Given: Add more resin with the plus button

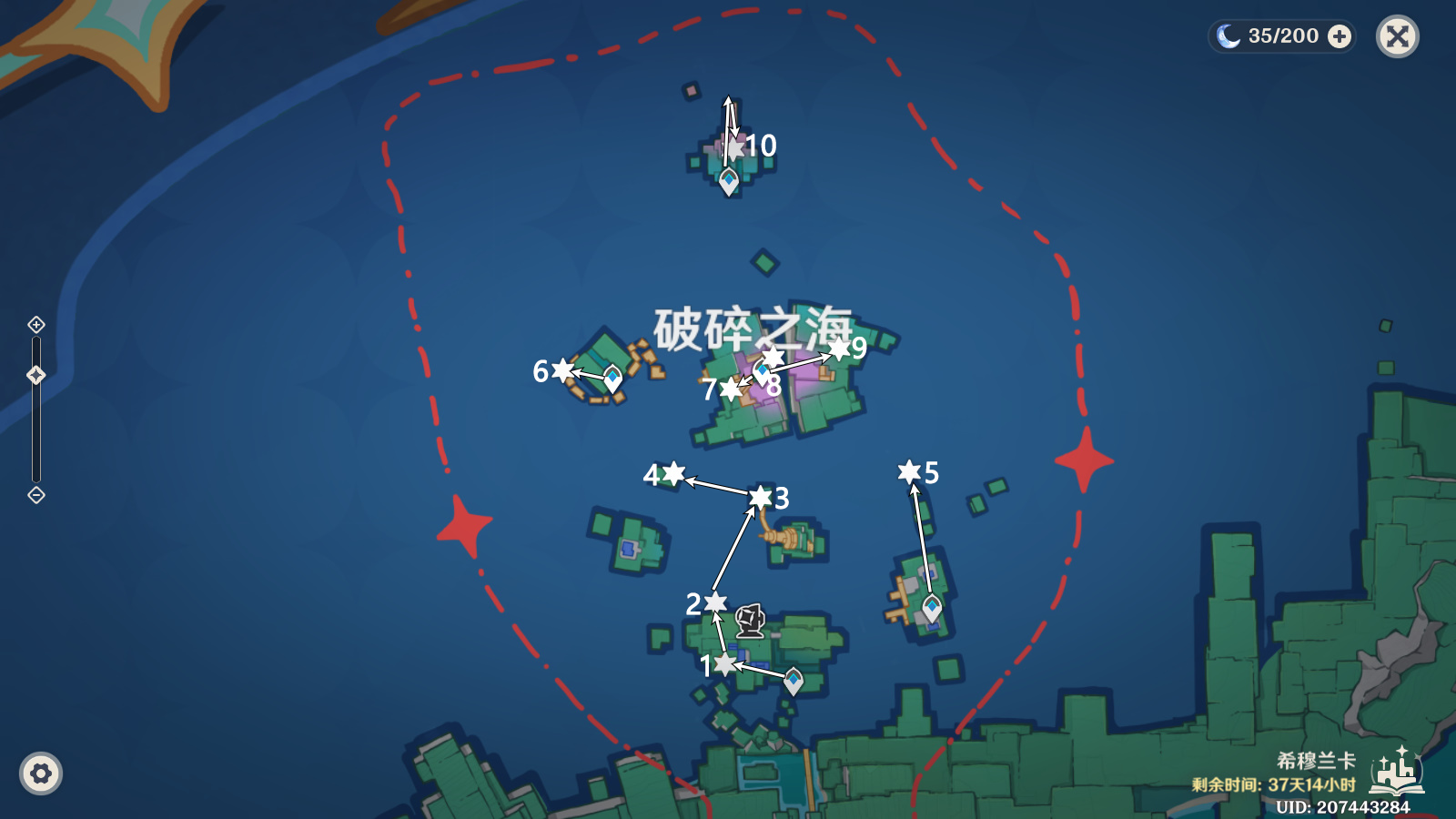Looking at the screenshot, I should [x=1340, y=36].
